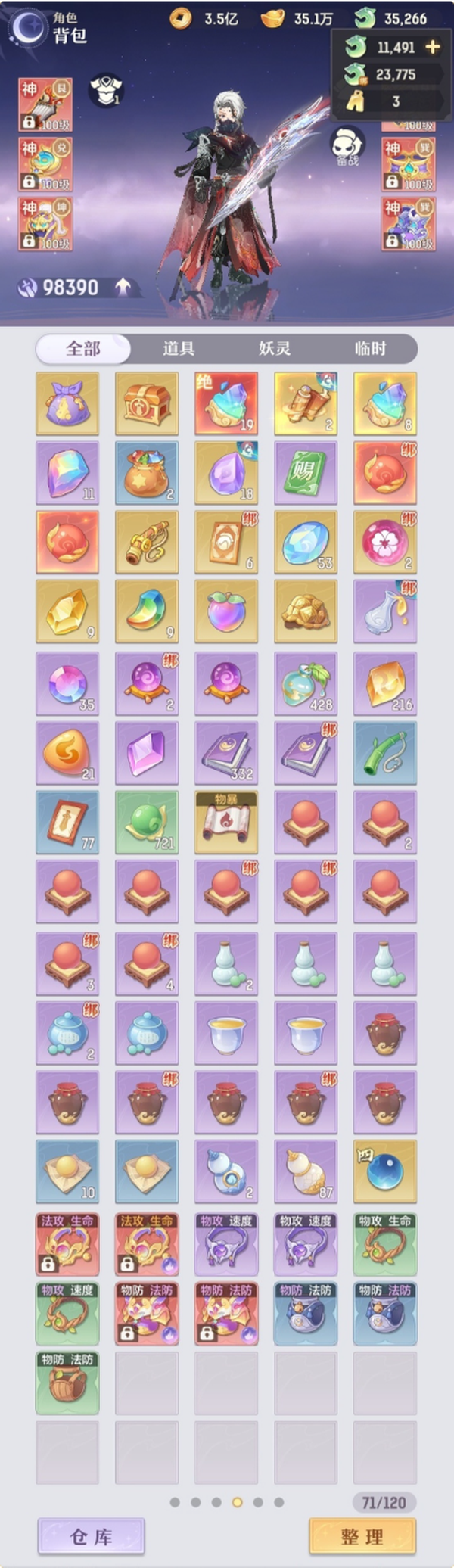Open the outfit armor icon

click(106, 90)
